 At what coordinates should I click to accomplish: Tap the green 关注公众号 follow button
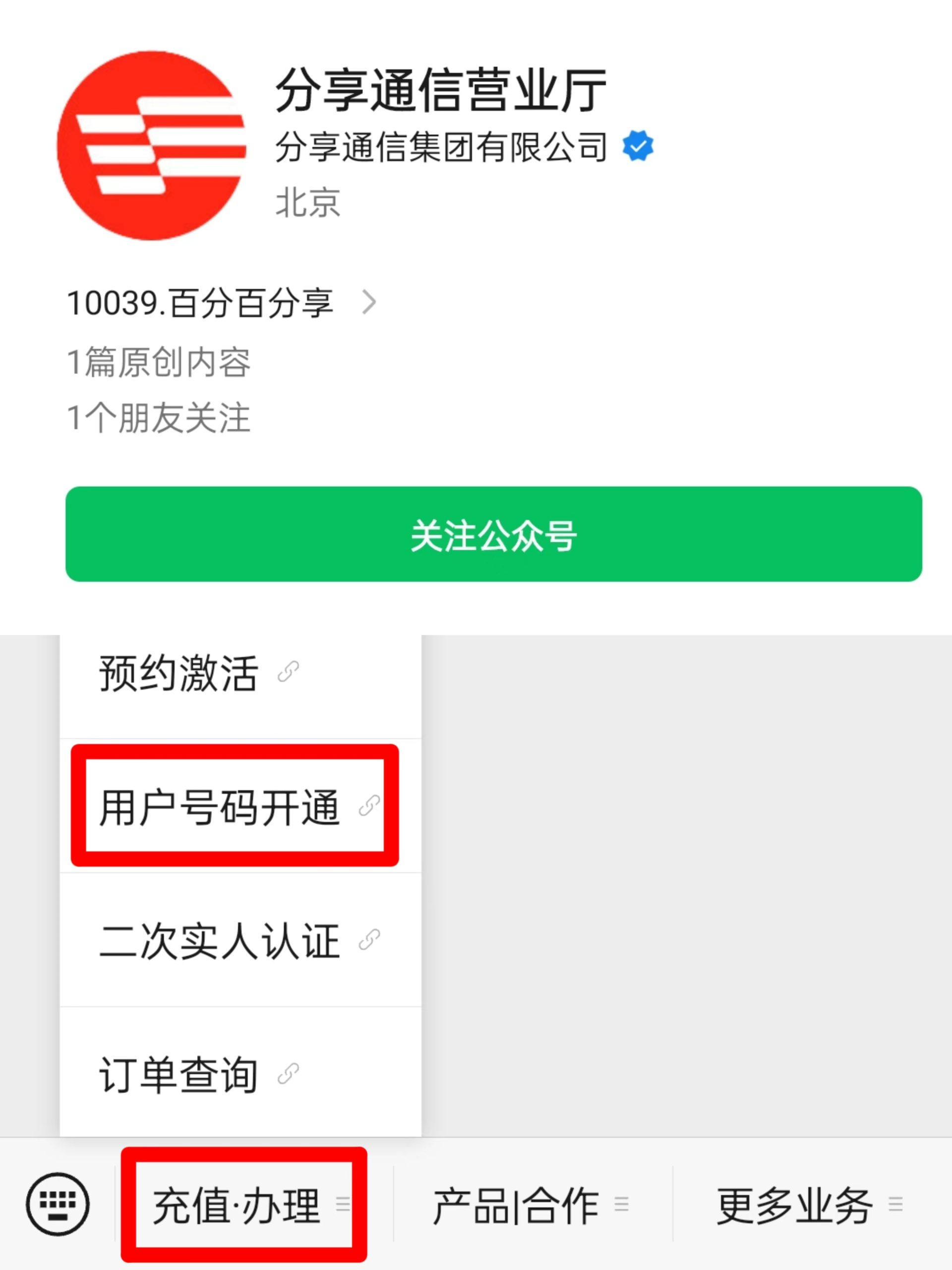click(493, 534)
